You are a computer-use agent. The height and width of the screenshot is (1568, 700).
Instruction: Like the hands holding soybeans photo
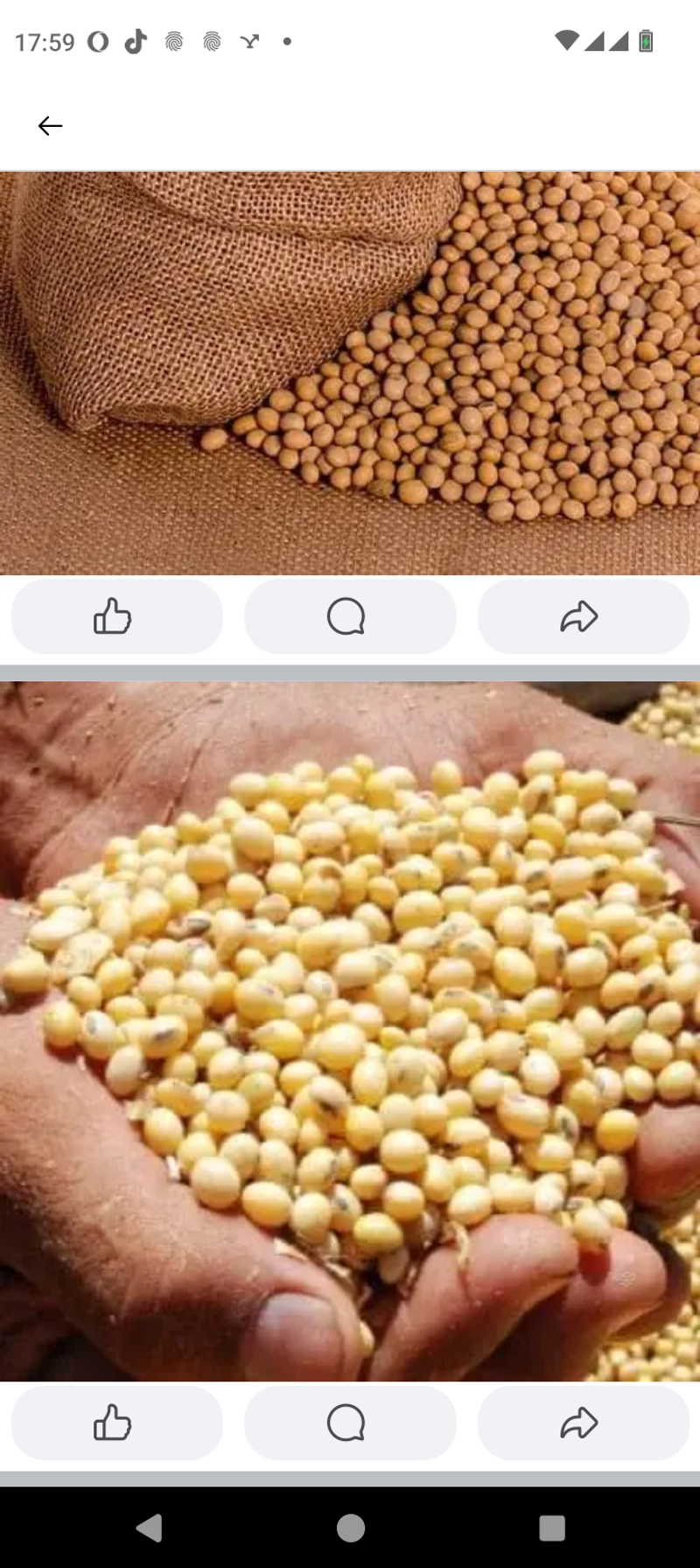coord(117,1423)
